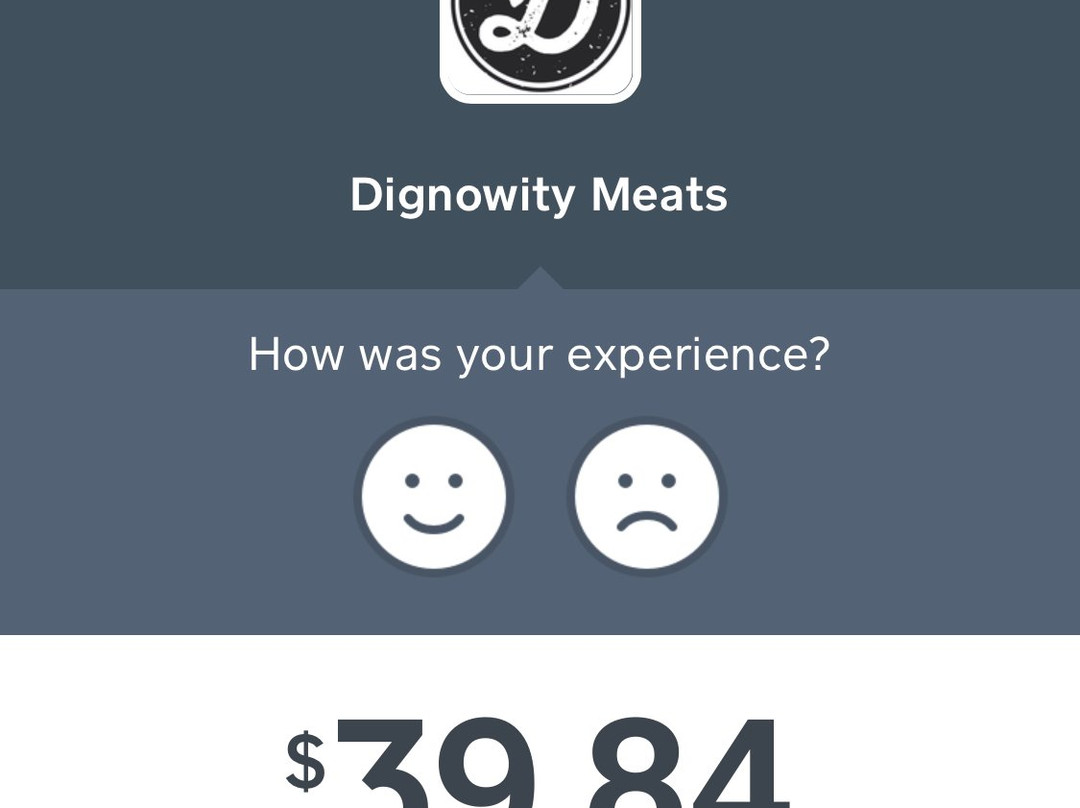Viewport: 1080px width, 808px height.
Task: Rate the experience with the smiley face
Action: click(x=433, y=497)
